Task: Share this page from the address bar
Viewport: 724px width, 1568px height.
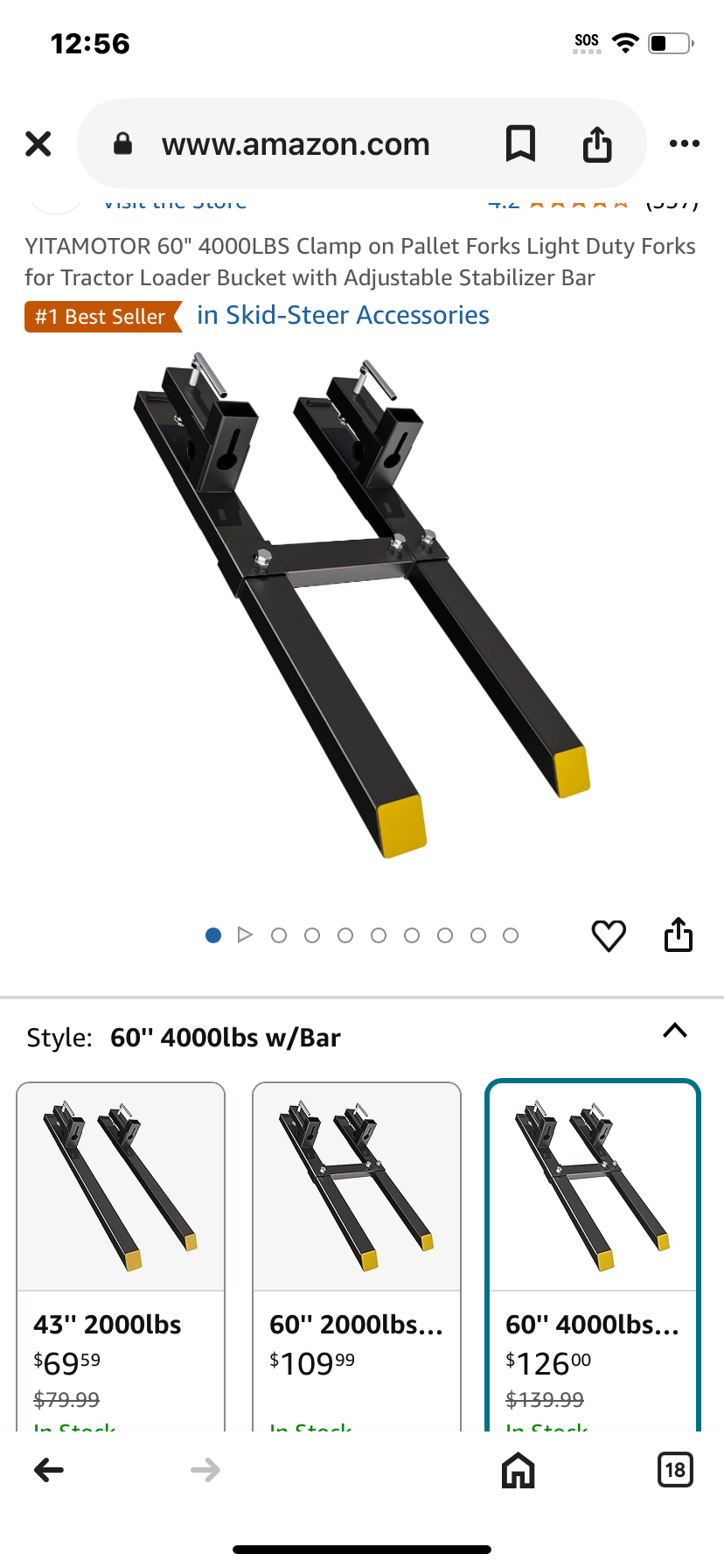Action: tap(597, 143)
